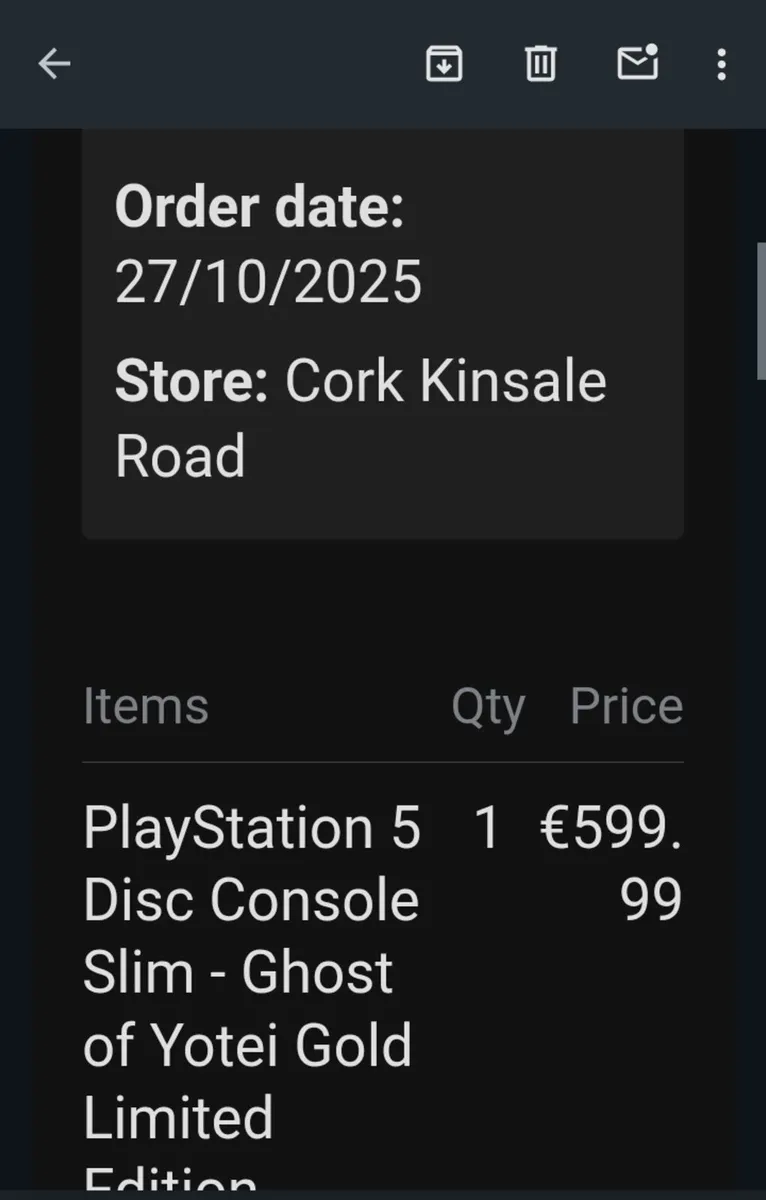Mark this email as unread
Viewport: 766px width, 1200px height.
(x=637, y=63)
